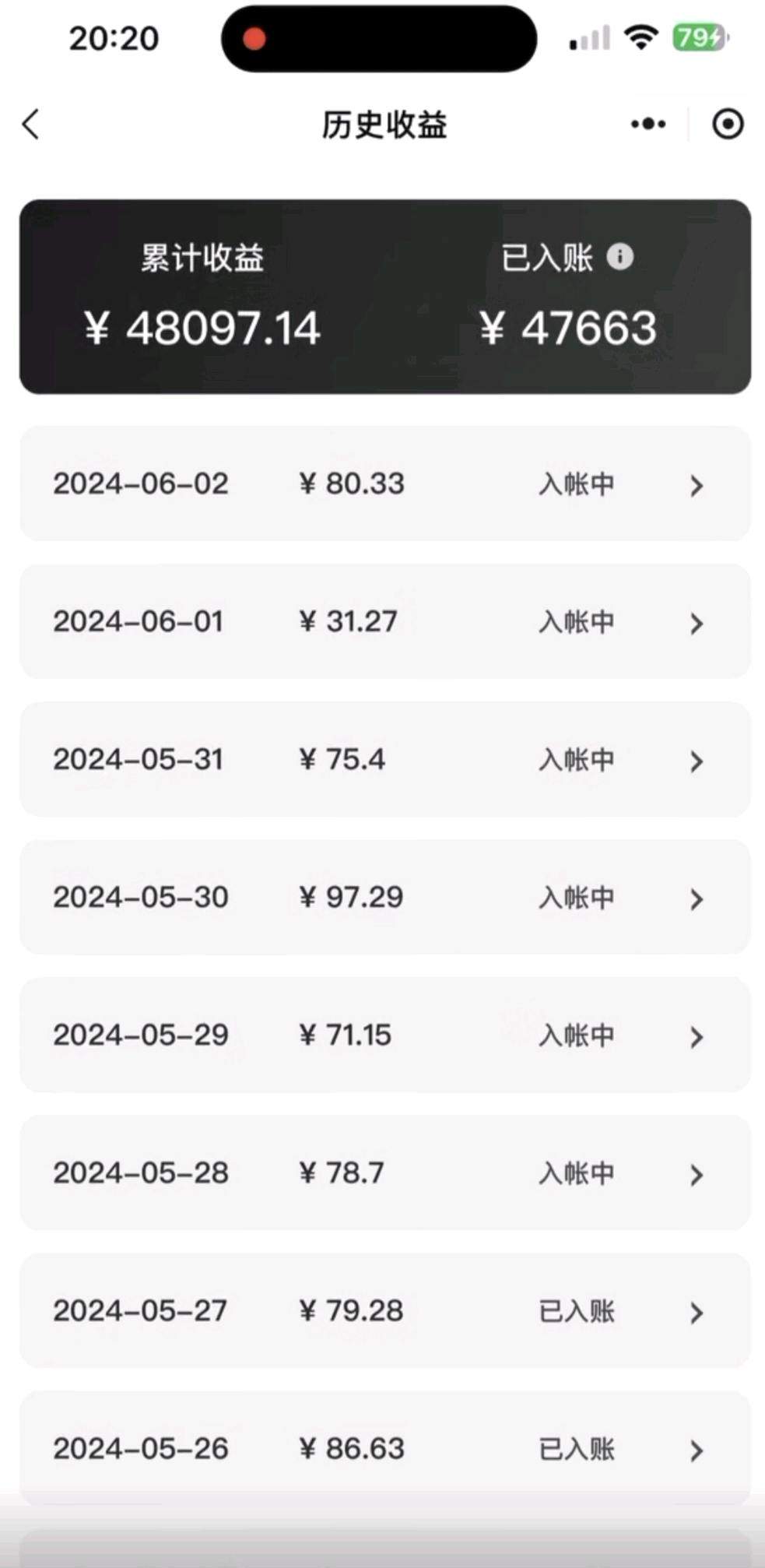The image size is (765, 1568).
Task: Open the 2024-05-28 income entry
Action: (384, 1173)
